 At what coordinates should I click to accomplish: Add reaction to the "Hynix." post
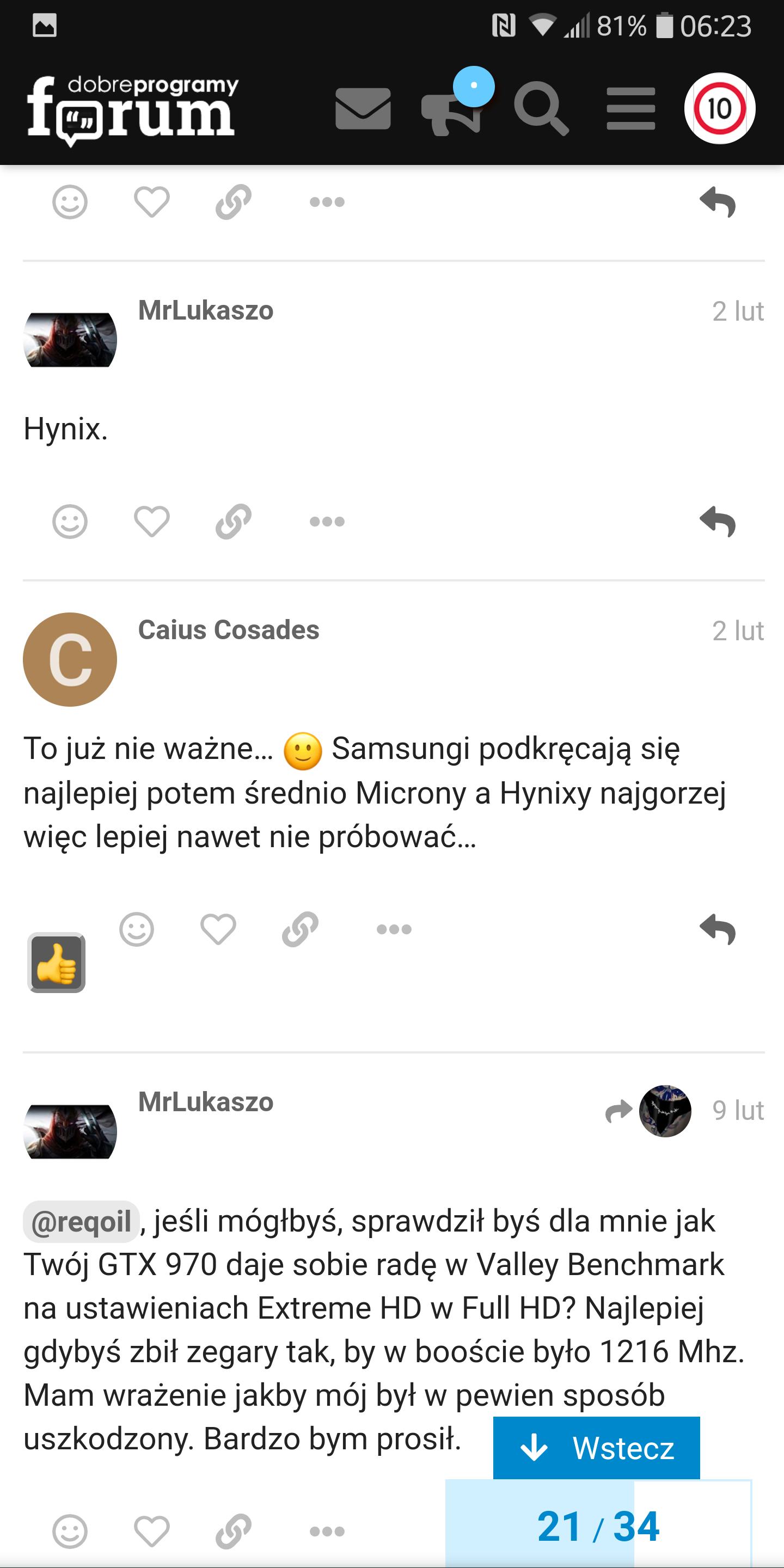[x=70, y=522]
